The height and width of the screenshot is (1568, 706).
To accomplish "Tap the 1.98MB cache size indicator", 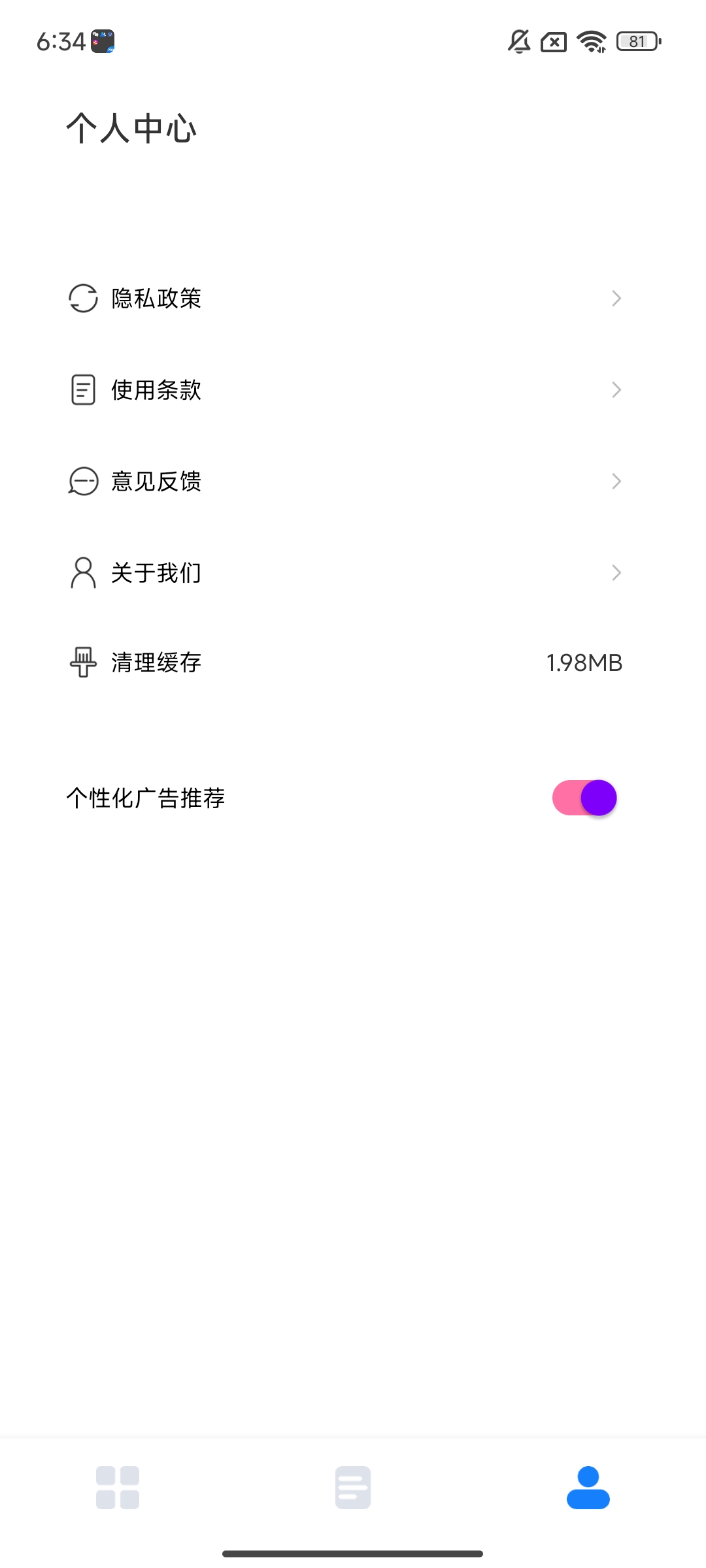I will pos(585,662).
